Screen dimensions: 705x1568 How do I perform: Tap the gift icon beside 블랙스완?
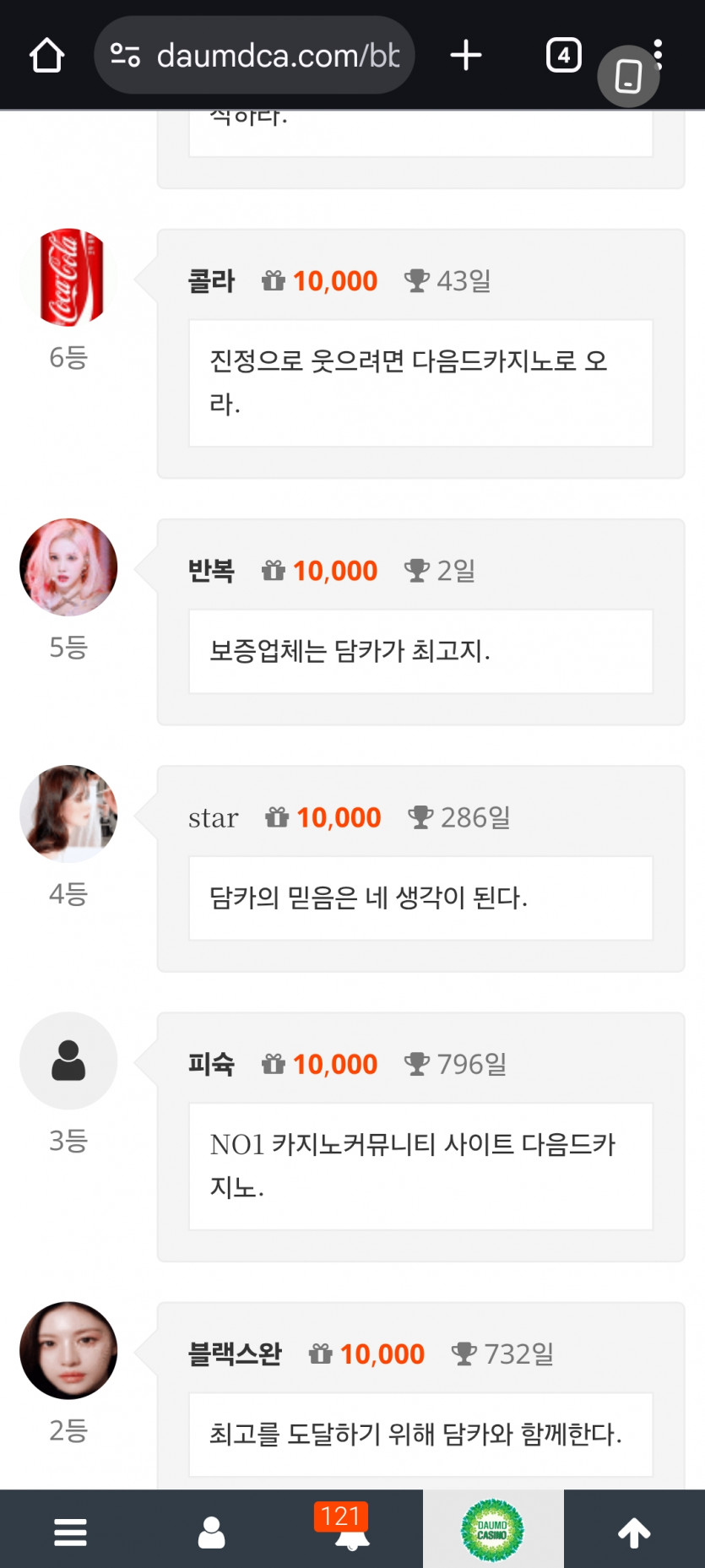(x=318, y=1354)
